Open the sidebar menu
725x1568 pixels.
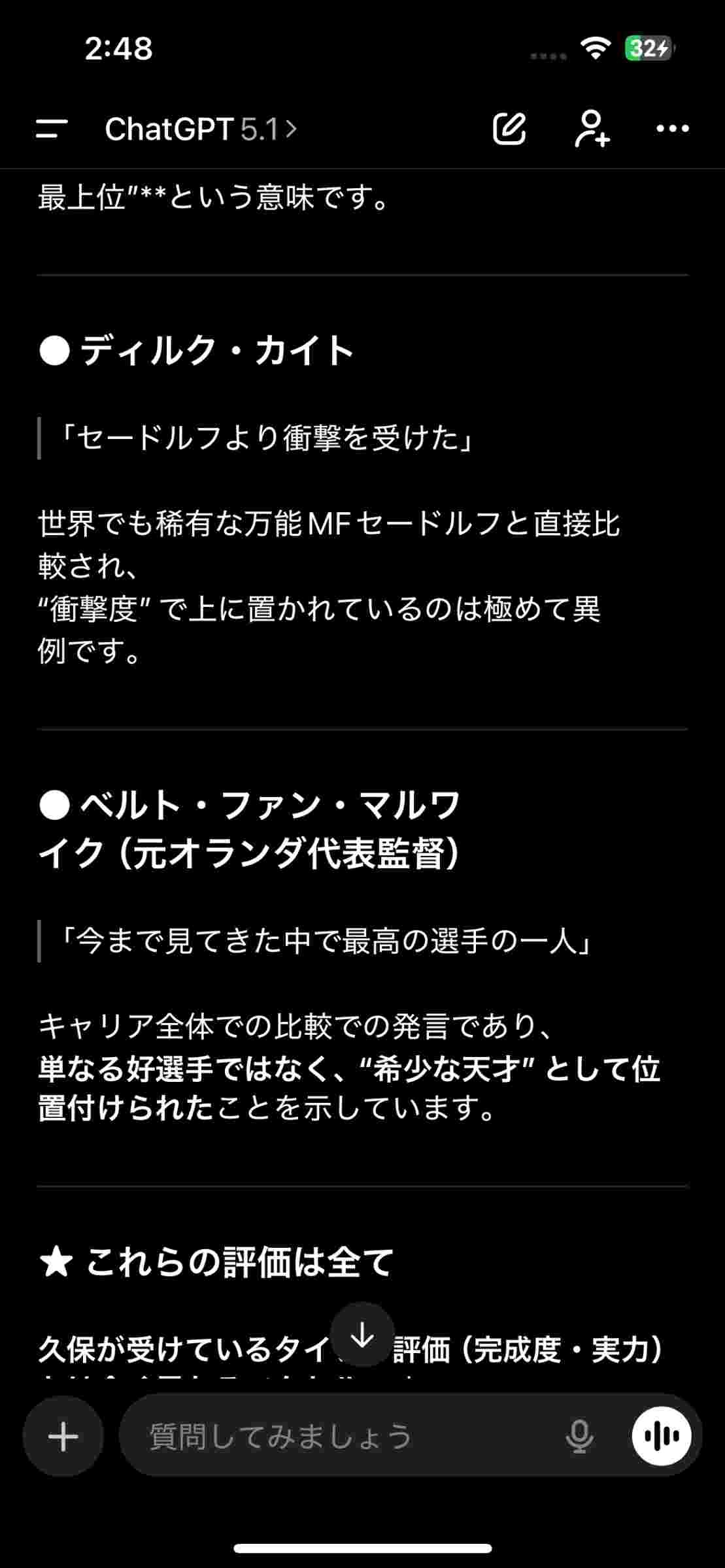tap(52, 129)
